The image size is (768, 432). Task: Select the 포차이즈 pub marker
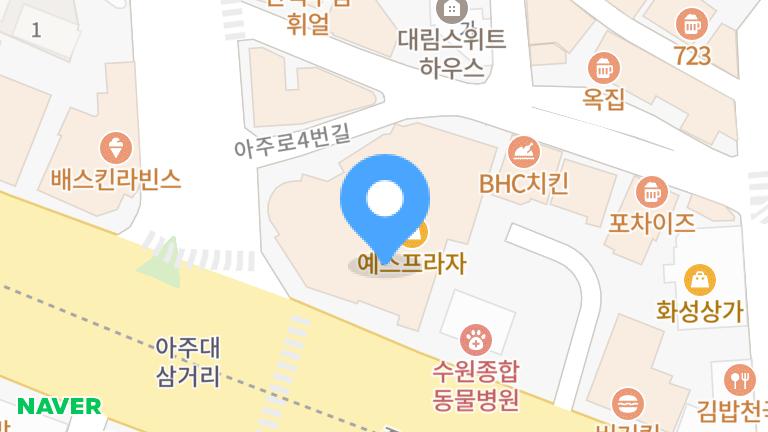[x=651, y=191]
